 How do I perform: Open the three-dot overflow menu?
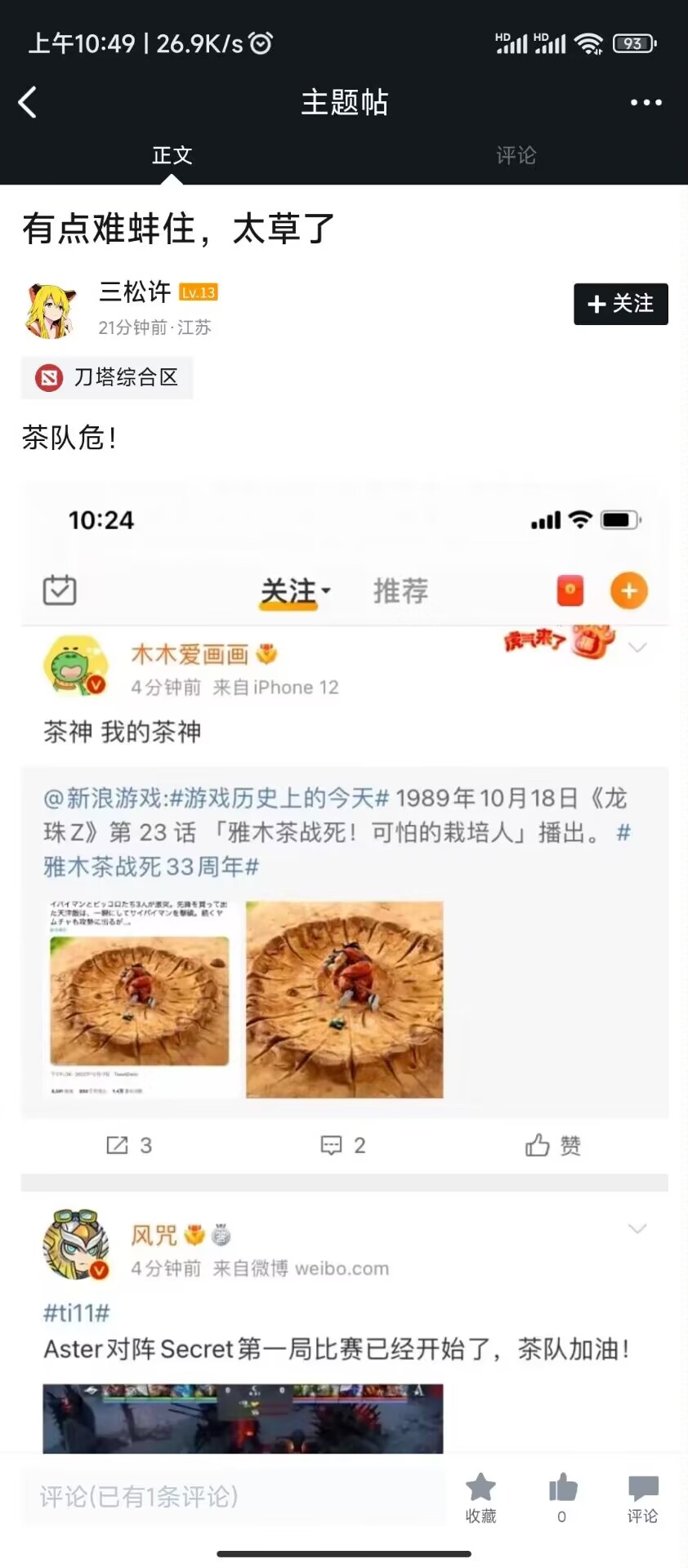pyautogui.click(x=646, y=102)
